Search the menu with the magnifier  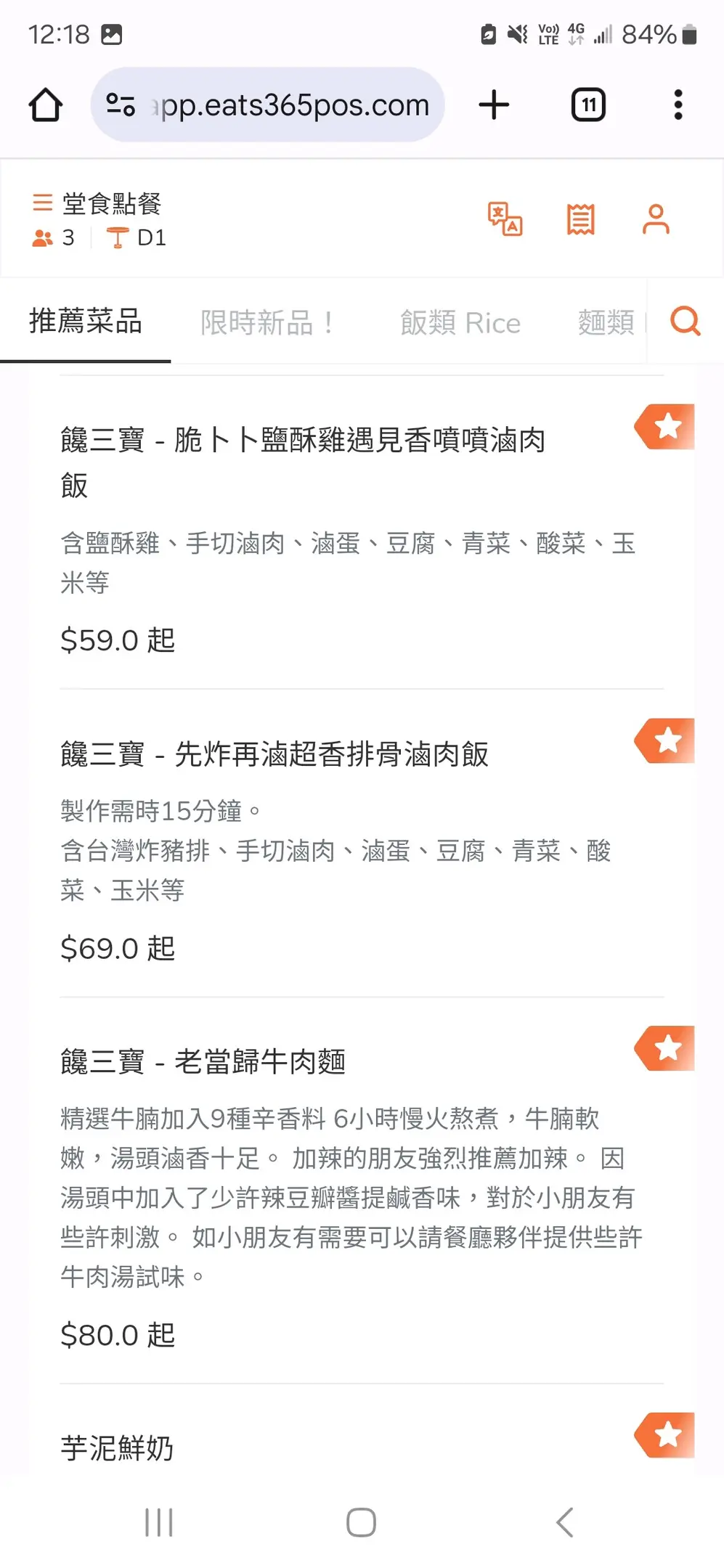click(685, 321)
